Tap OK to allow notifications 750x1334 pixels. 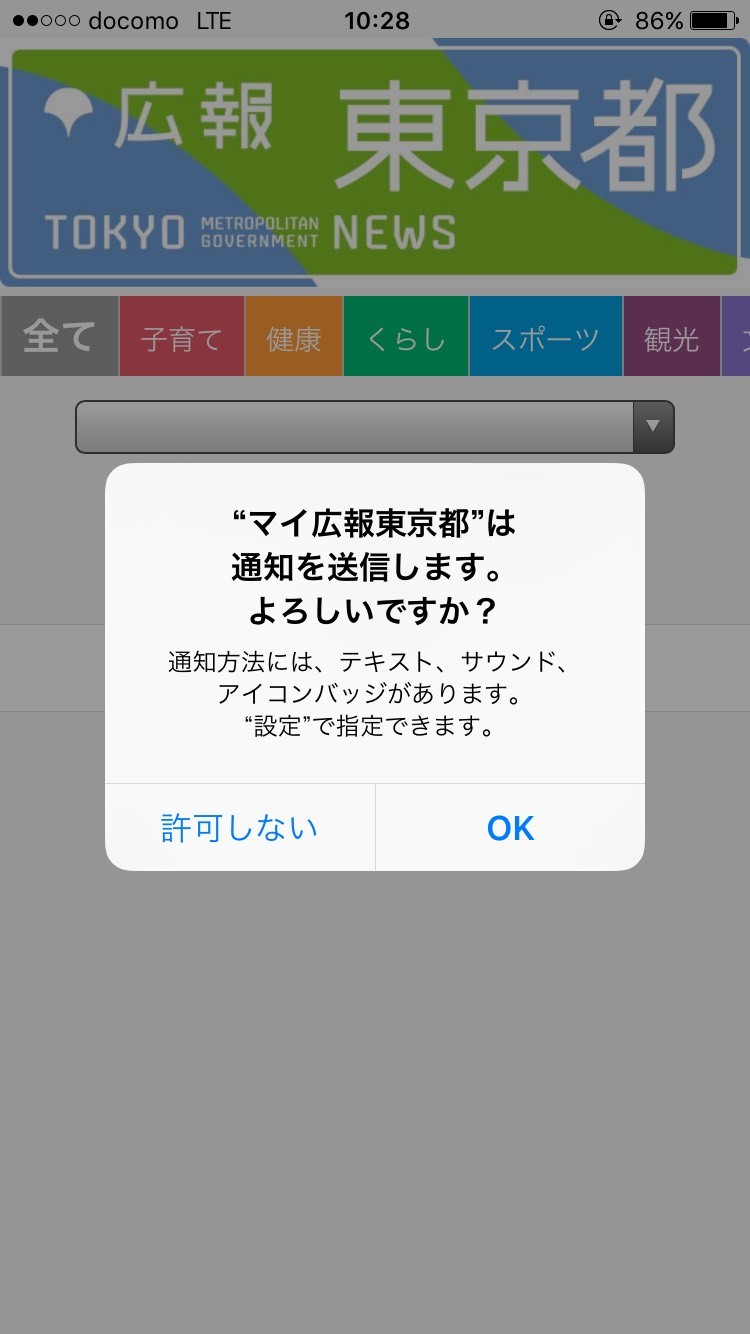pos(510,827)
